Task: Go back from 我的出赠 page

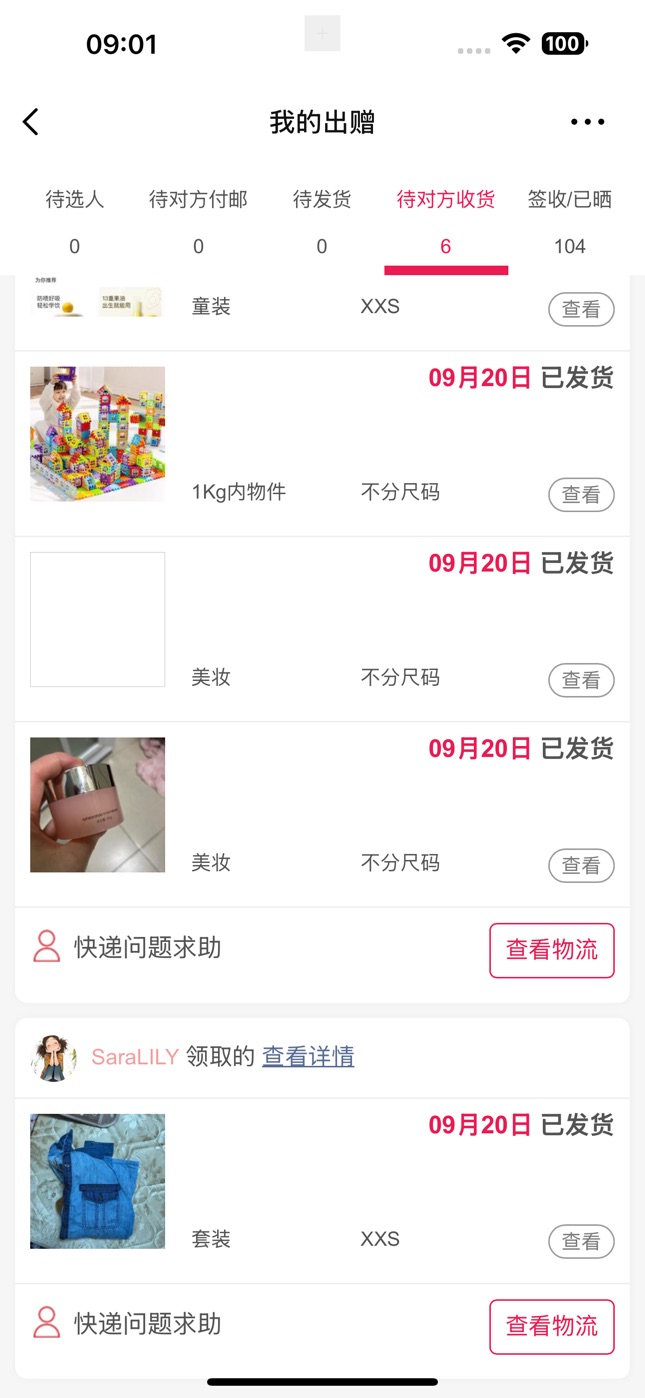Action: coord(31,122)
